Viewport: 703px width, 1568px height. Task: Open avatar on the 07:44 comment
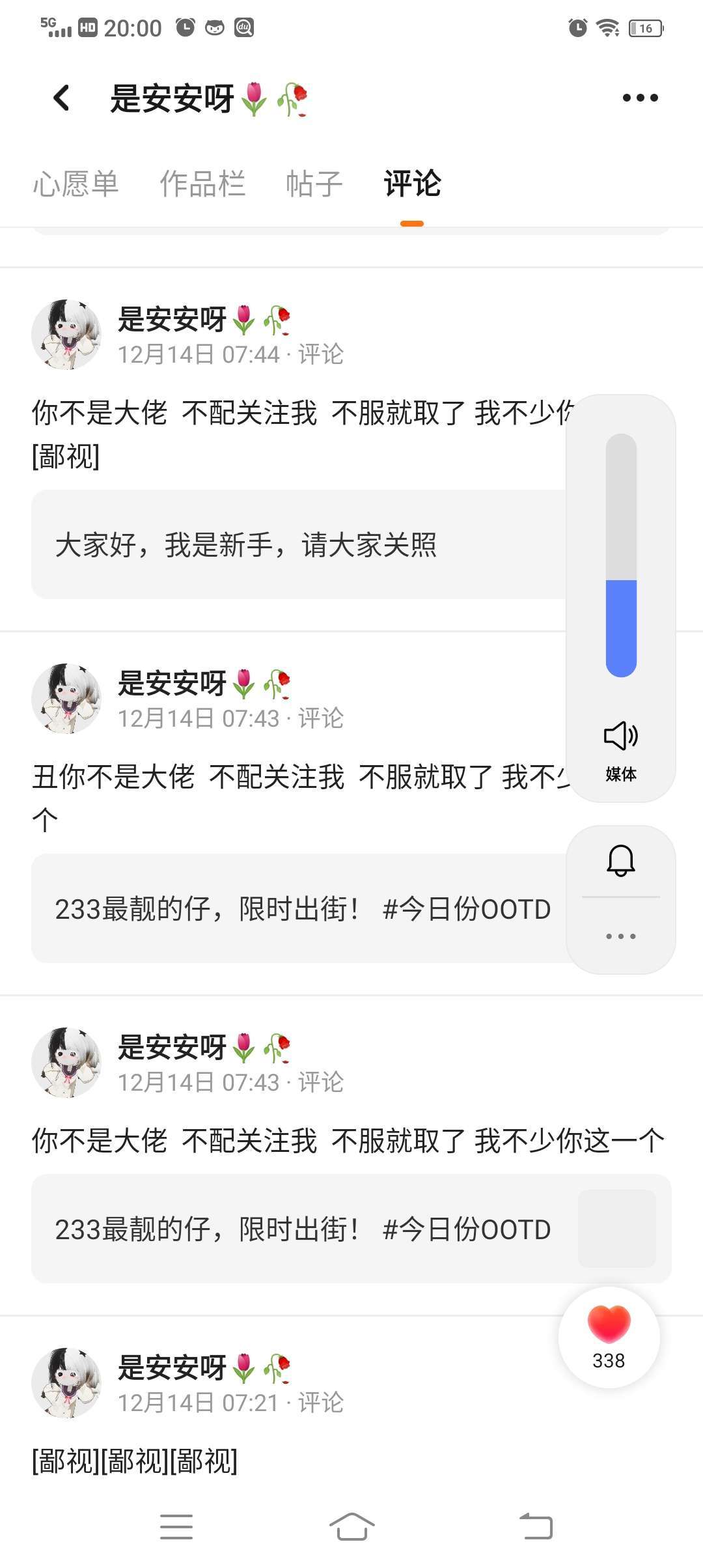[x=66, y=335]
